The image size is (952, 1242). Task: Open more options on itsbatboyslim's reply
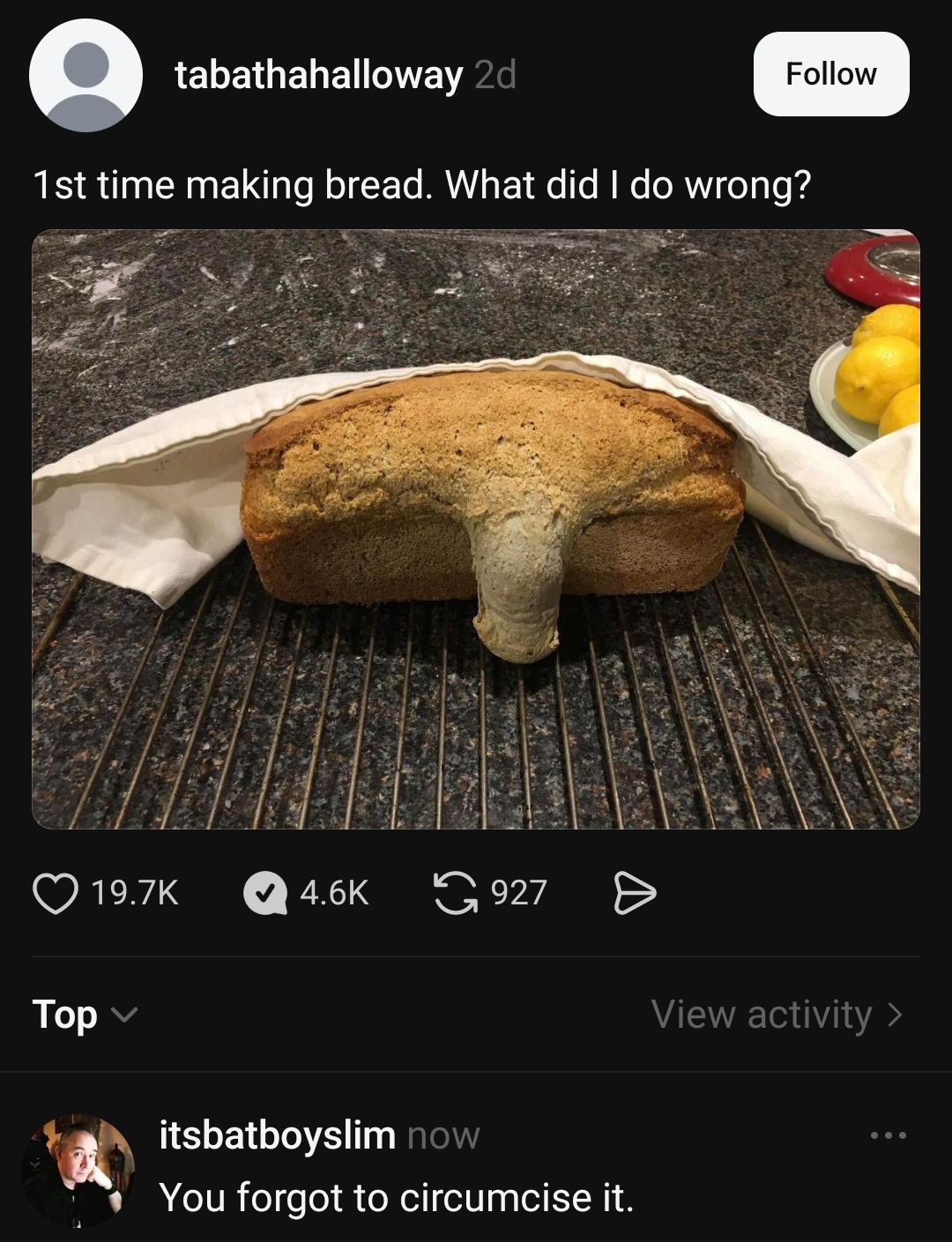(x=887, y=1135)
